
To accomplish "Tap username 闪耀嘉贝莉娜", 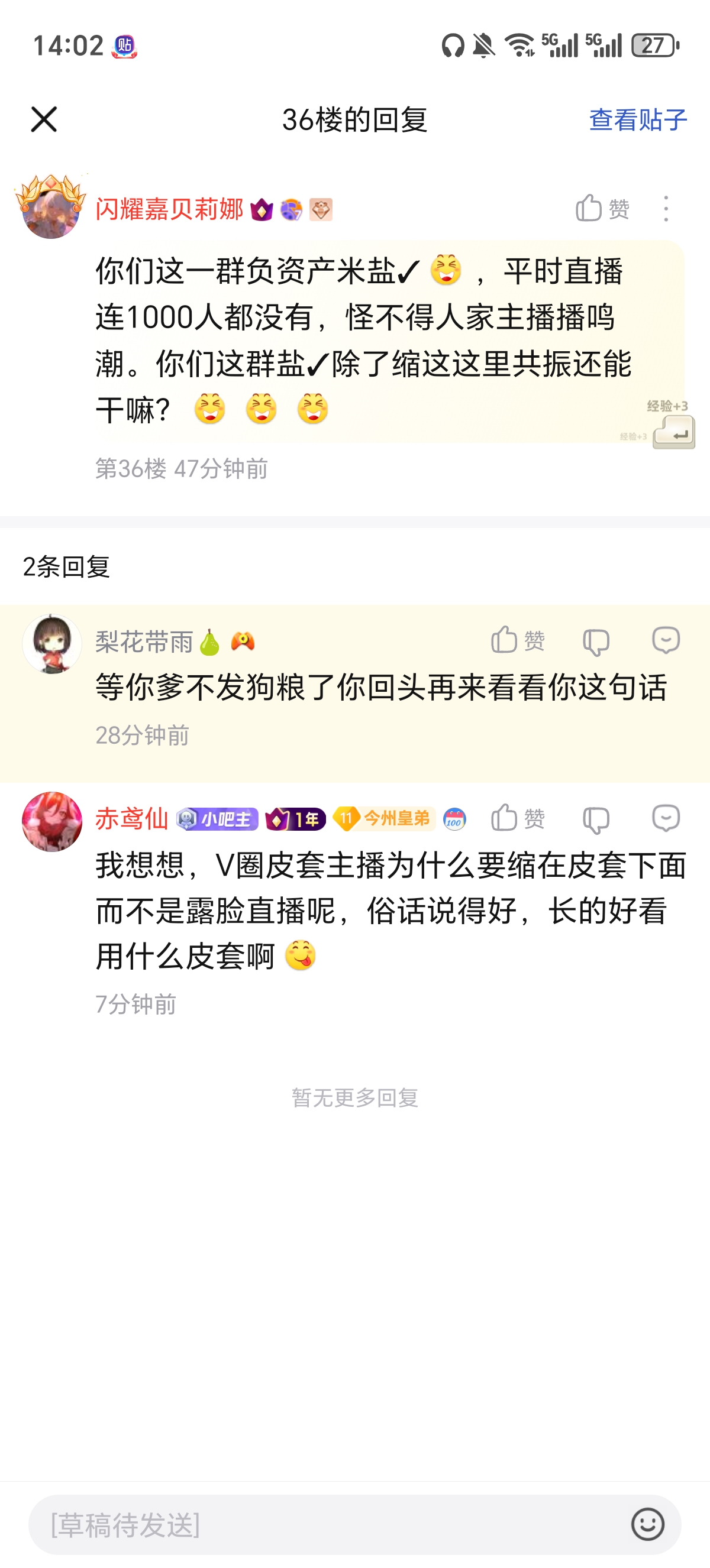I will (x=169, y=209).
